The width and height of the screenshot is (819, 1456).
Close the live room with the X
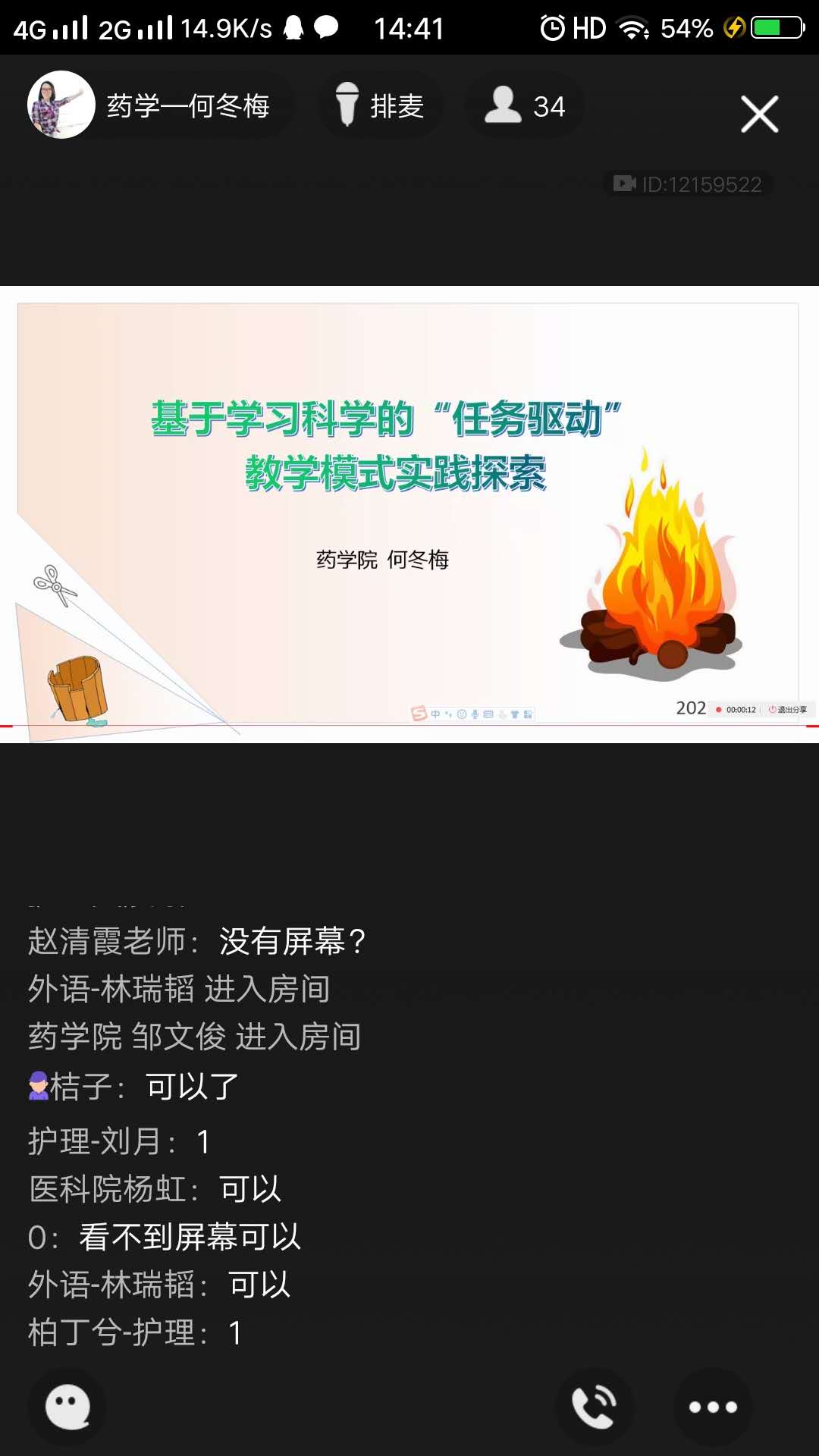coord(759,115)
